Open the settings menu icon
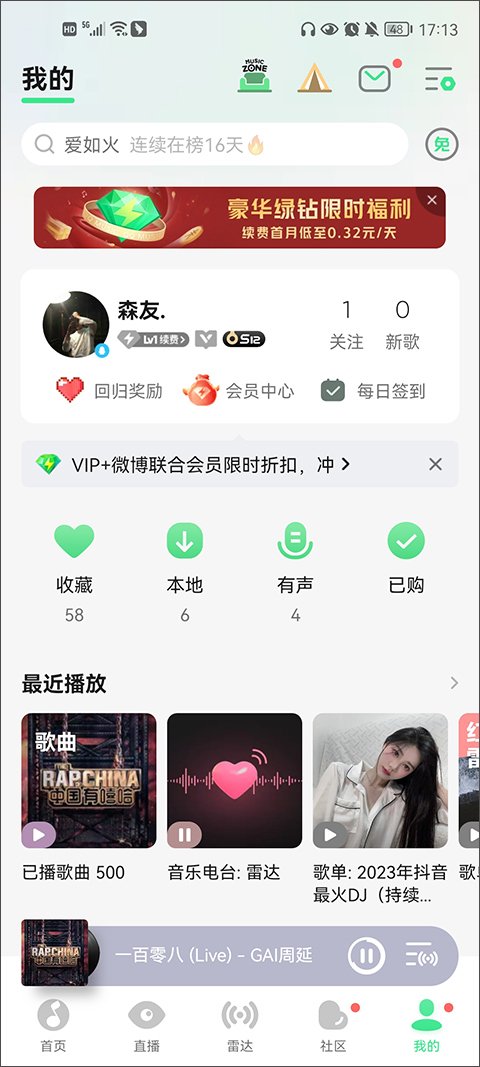 (x=439, y=79)
